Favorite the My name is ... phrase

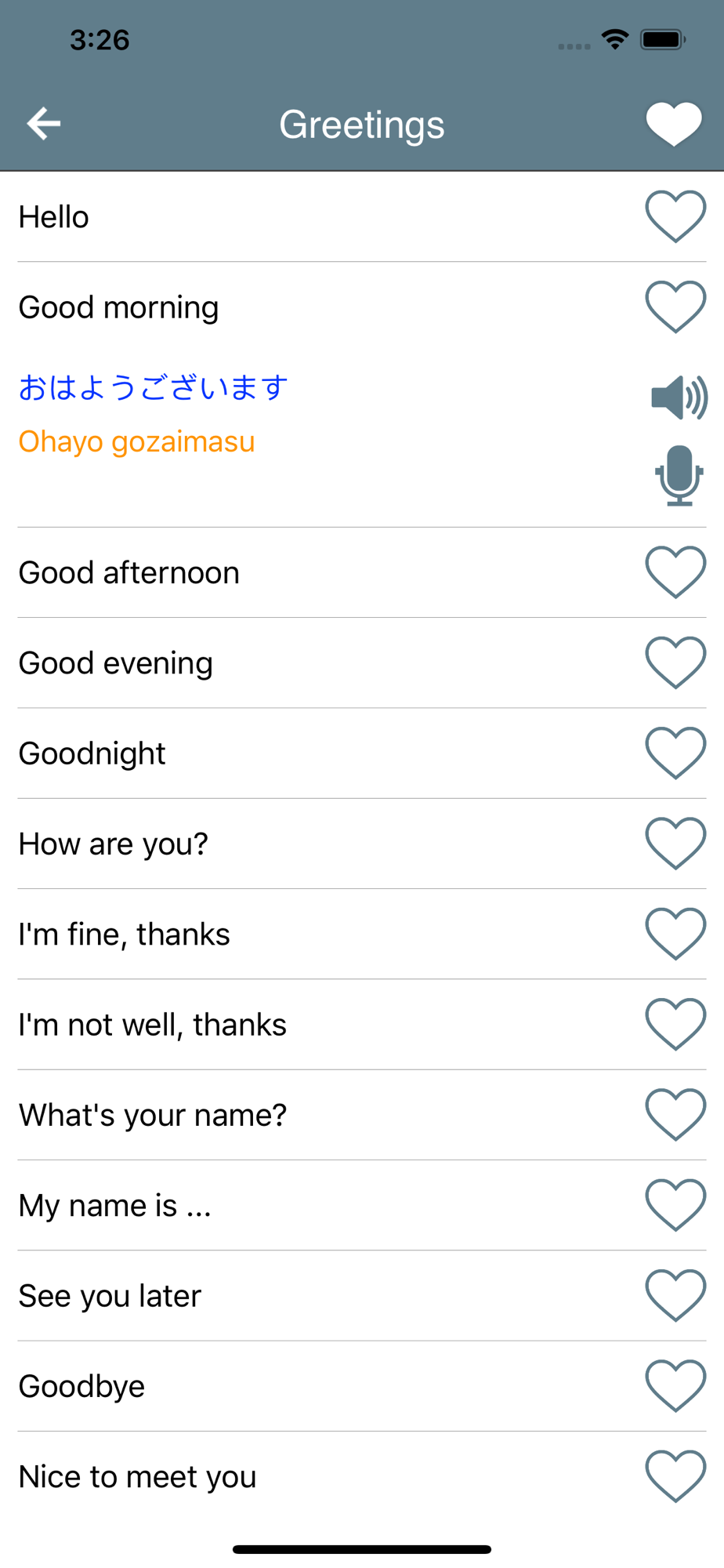pyautogui.click(x=675, y=1206)
